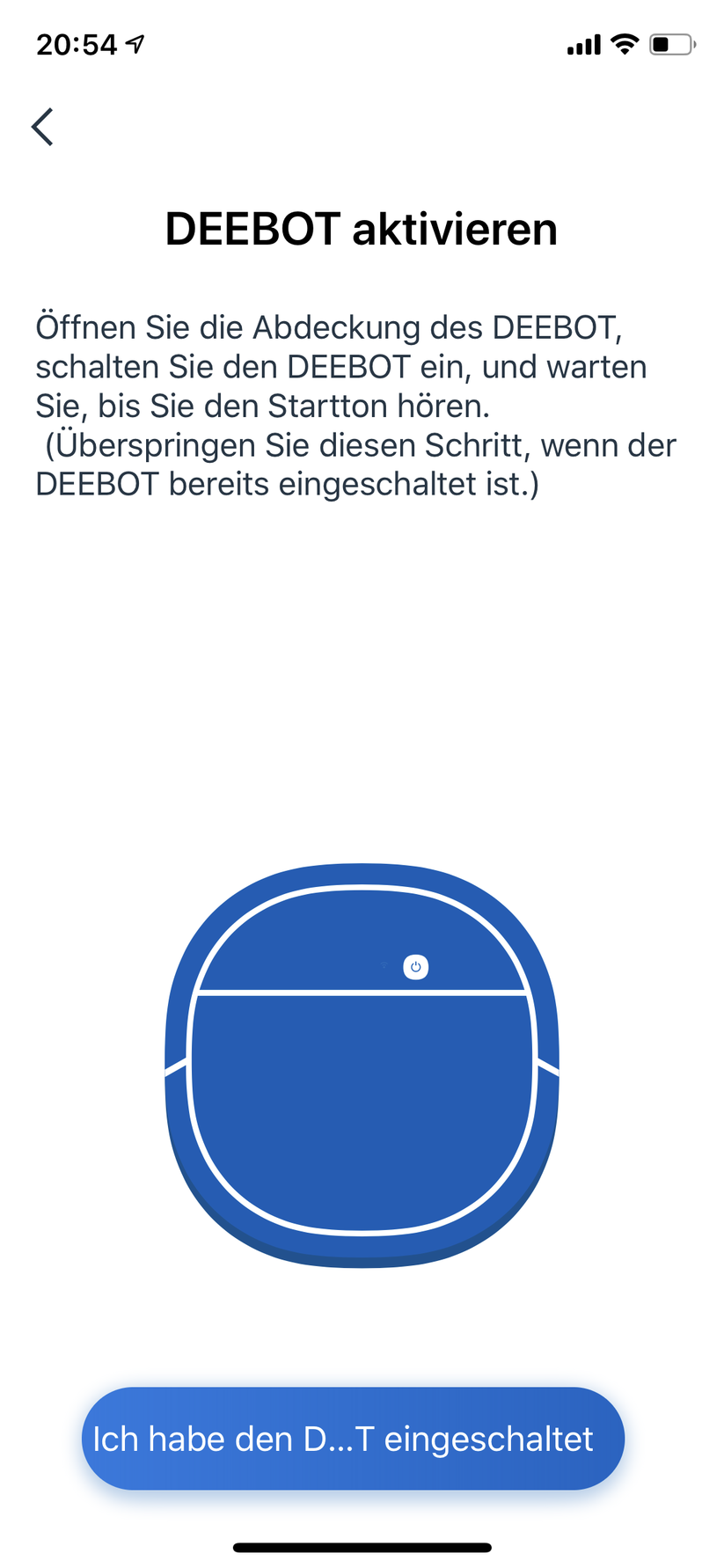Tap the faint Wi-Fi indicator on the robot

(383, 966)
